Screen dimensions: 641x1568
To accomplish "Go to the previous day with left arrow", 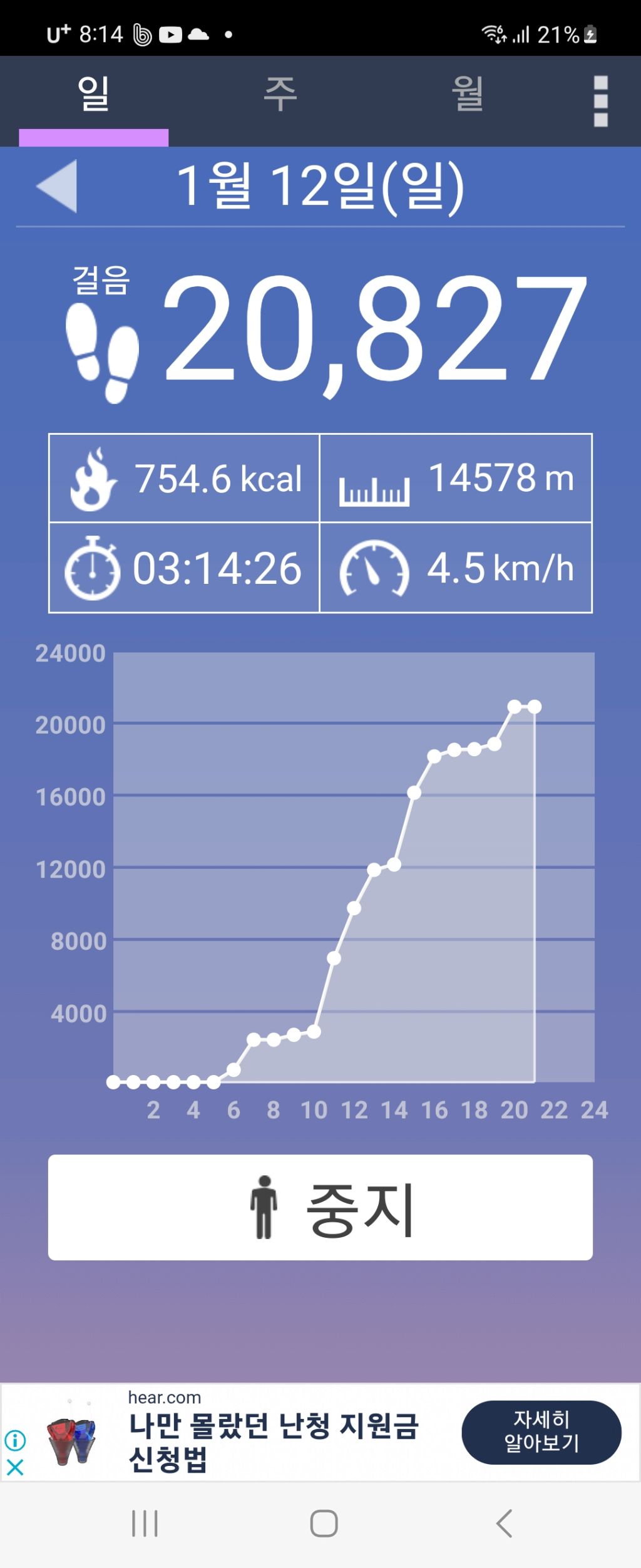I will click(x=58, y=185).
